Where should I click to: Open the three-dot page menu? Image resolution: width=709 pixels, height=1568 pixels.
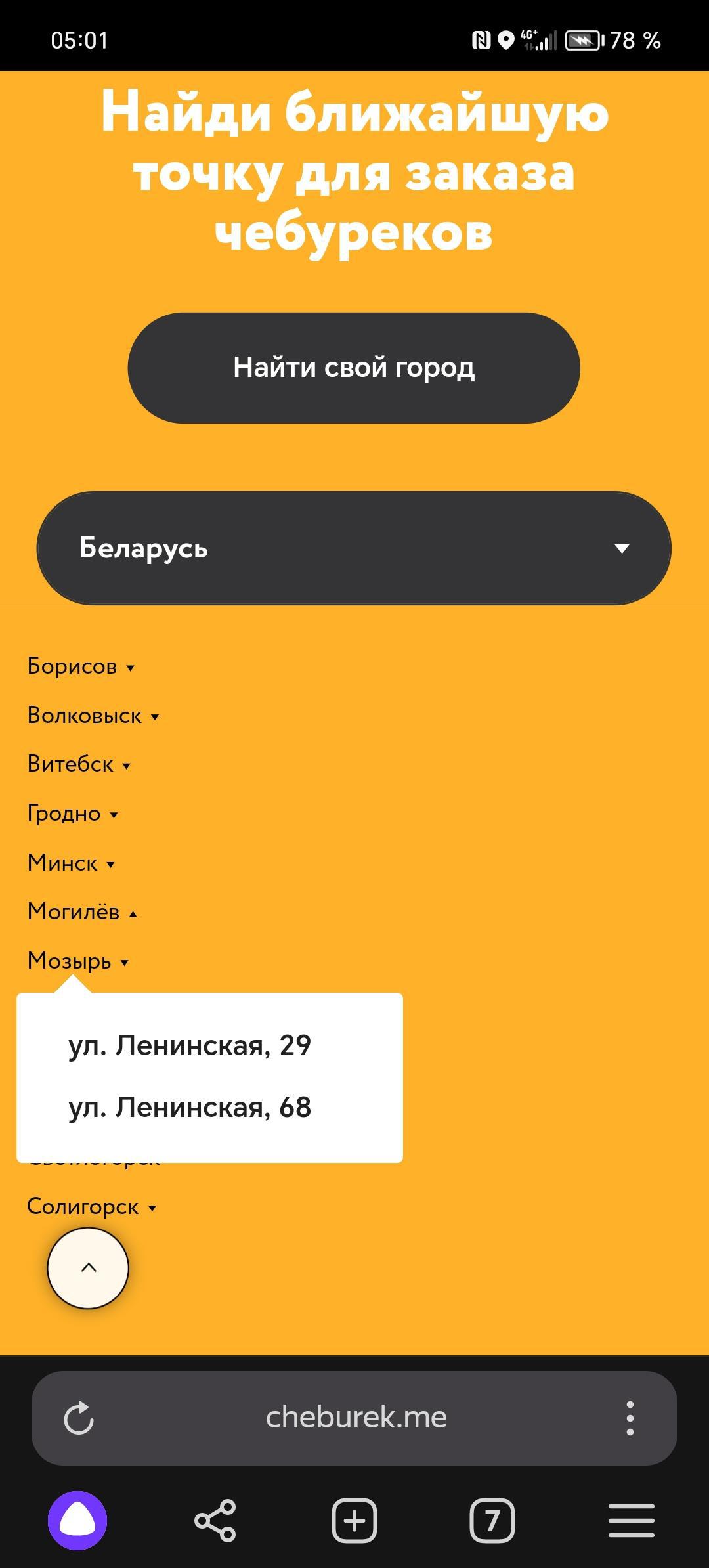(x=630, y=1418)
